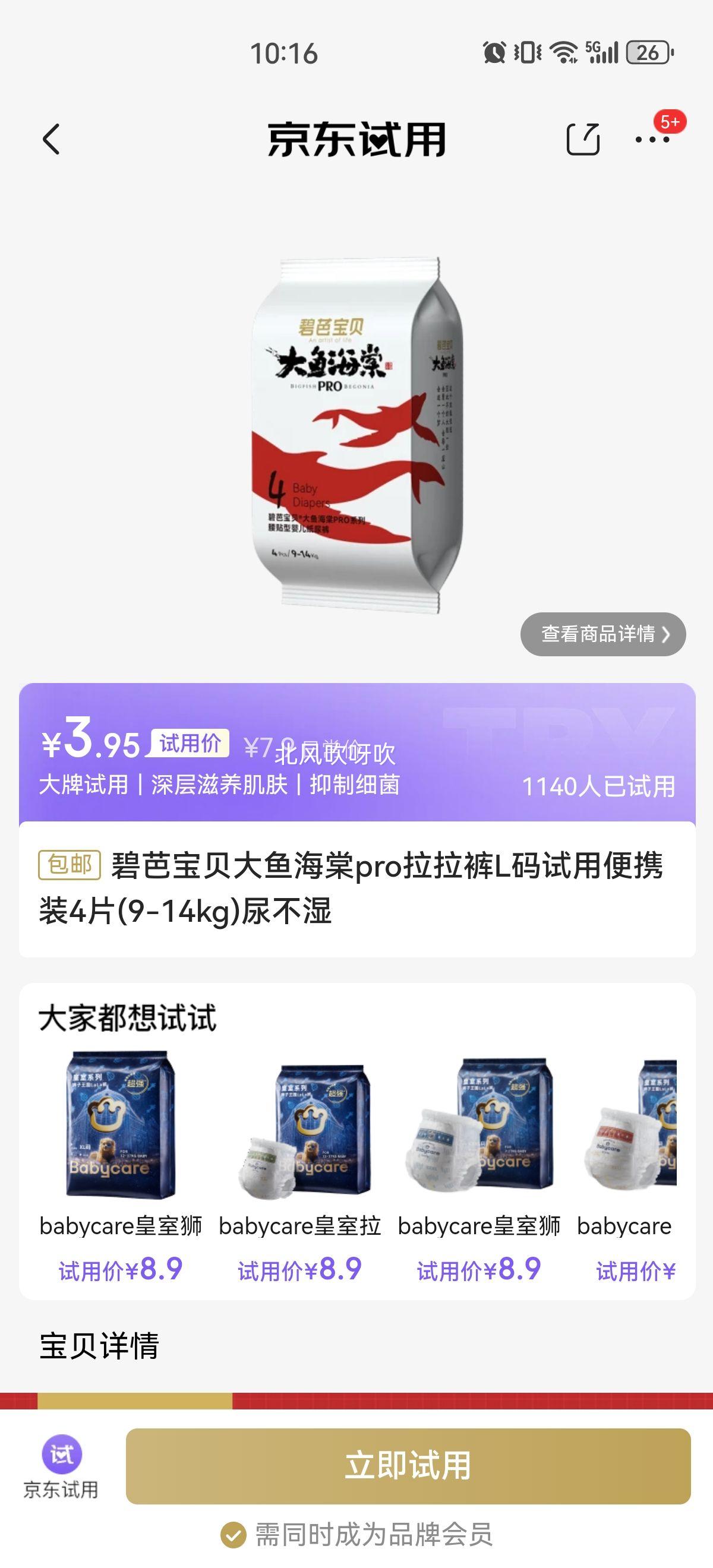This screenshot has width=713, height=1568.
Task: Open the more options icon with 5+ badge
Action: click(x=653, y=141)
